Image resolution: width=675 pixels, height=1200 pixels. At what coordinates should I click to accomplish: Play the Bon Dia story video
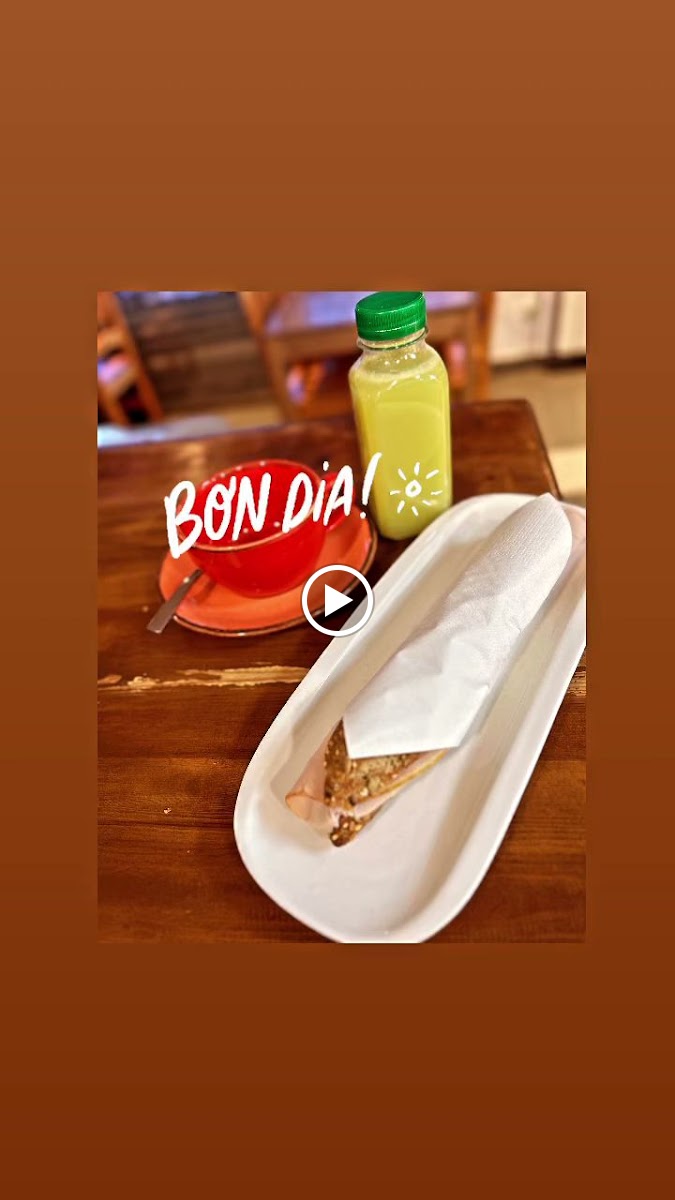click(337, 601)
